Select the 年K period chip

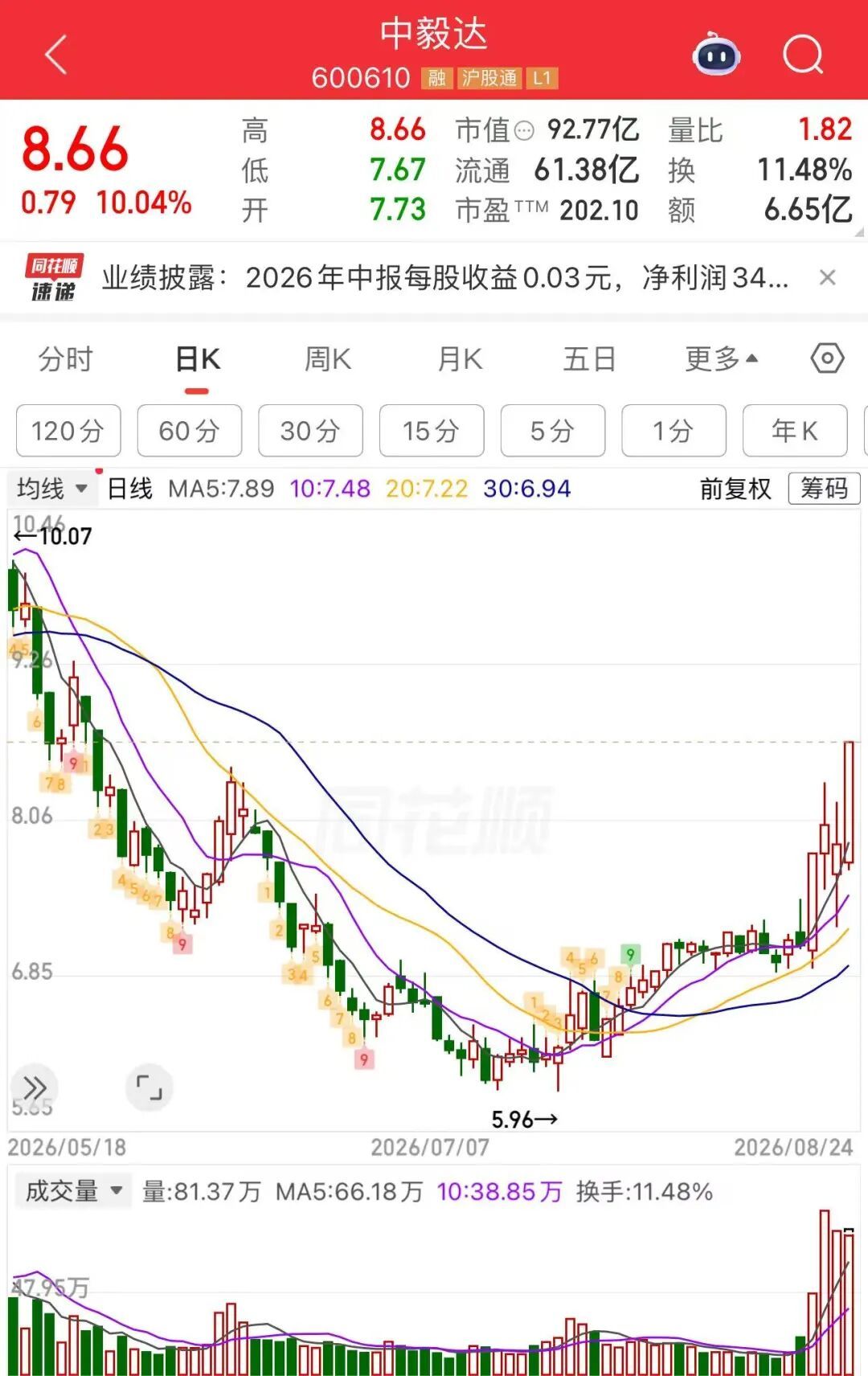(x=795, y=431)
